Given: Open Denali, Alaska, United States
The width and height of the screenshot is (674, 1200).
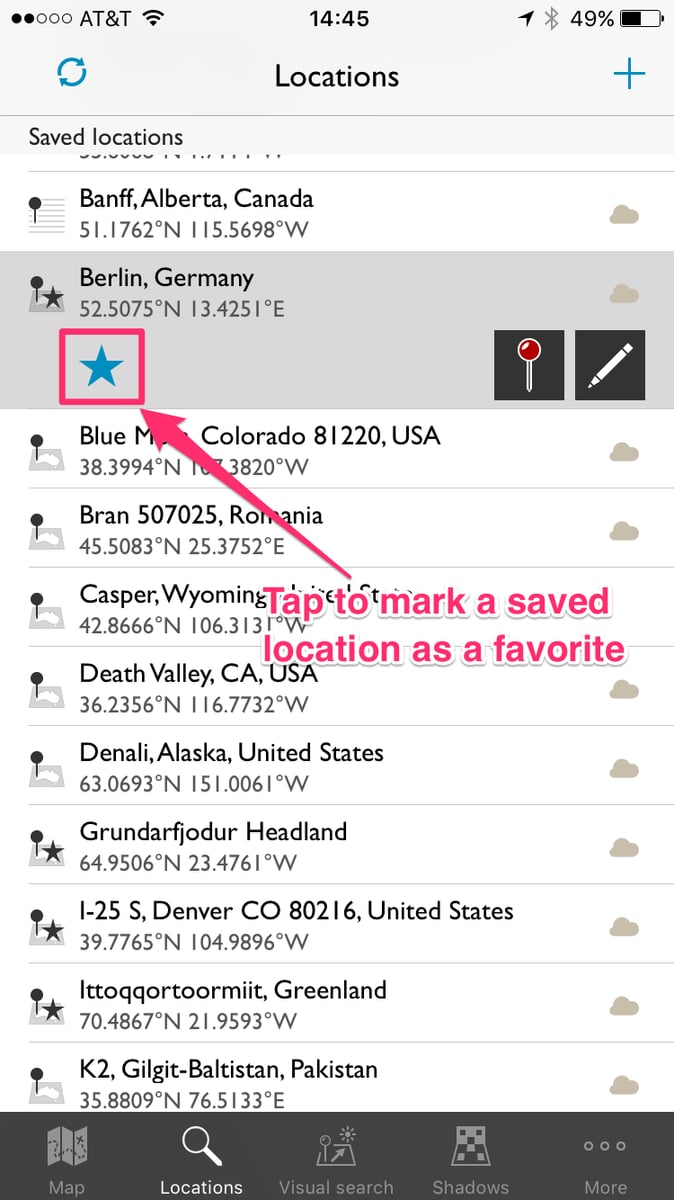Looking at the screenshot, I should [337, 766].
